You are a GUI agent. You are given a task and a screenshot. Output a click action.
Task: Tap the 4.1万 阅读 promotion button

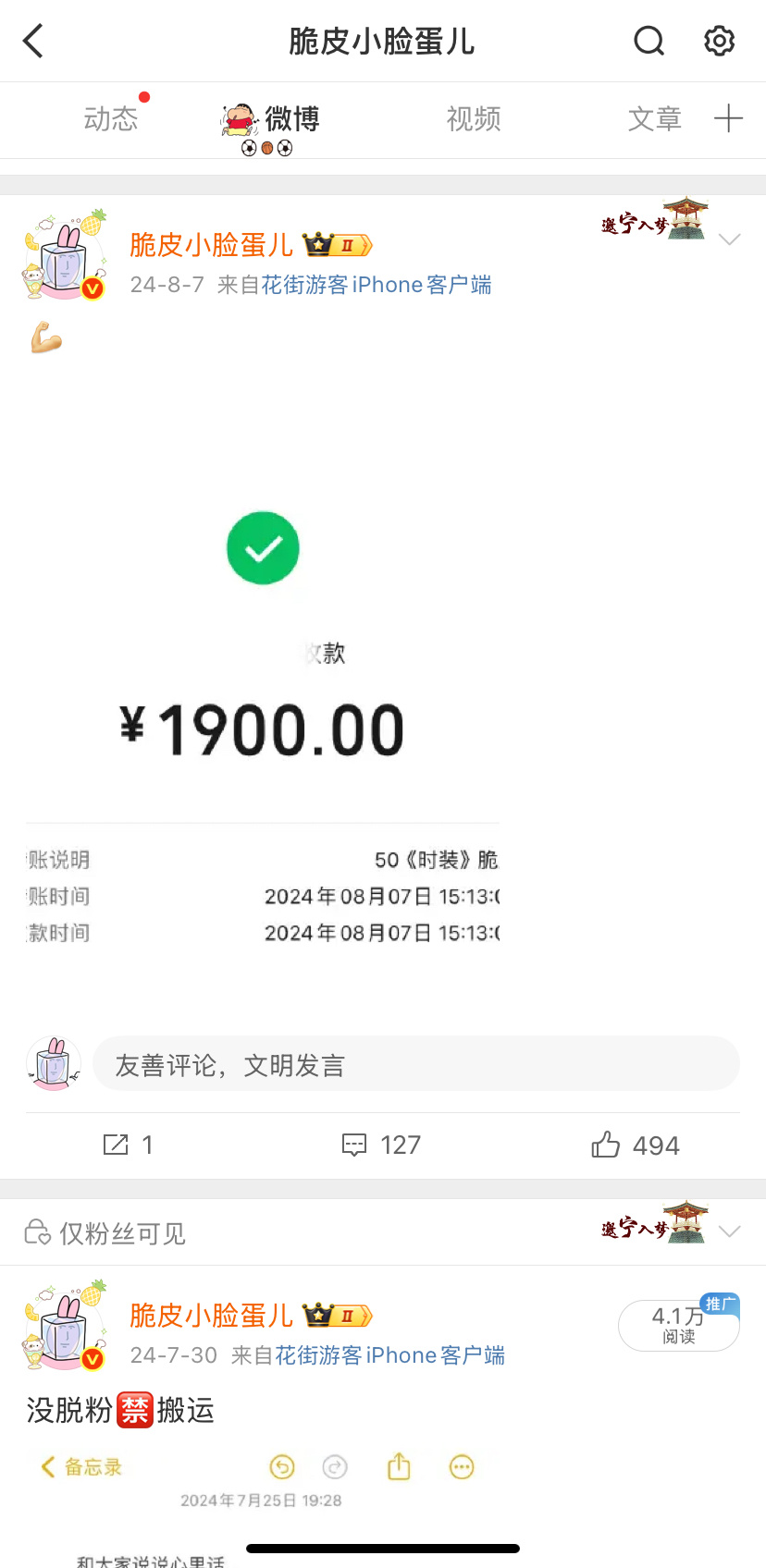pyautogui.click(x=678, y=1326)
